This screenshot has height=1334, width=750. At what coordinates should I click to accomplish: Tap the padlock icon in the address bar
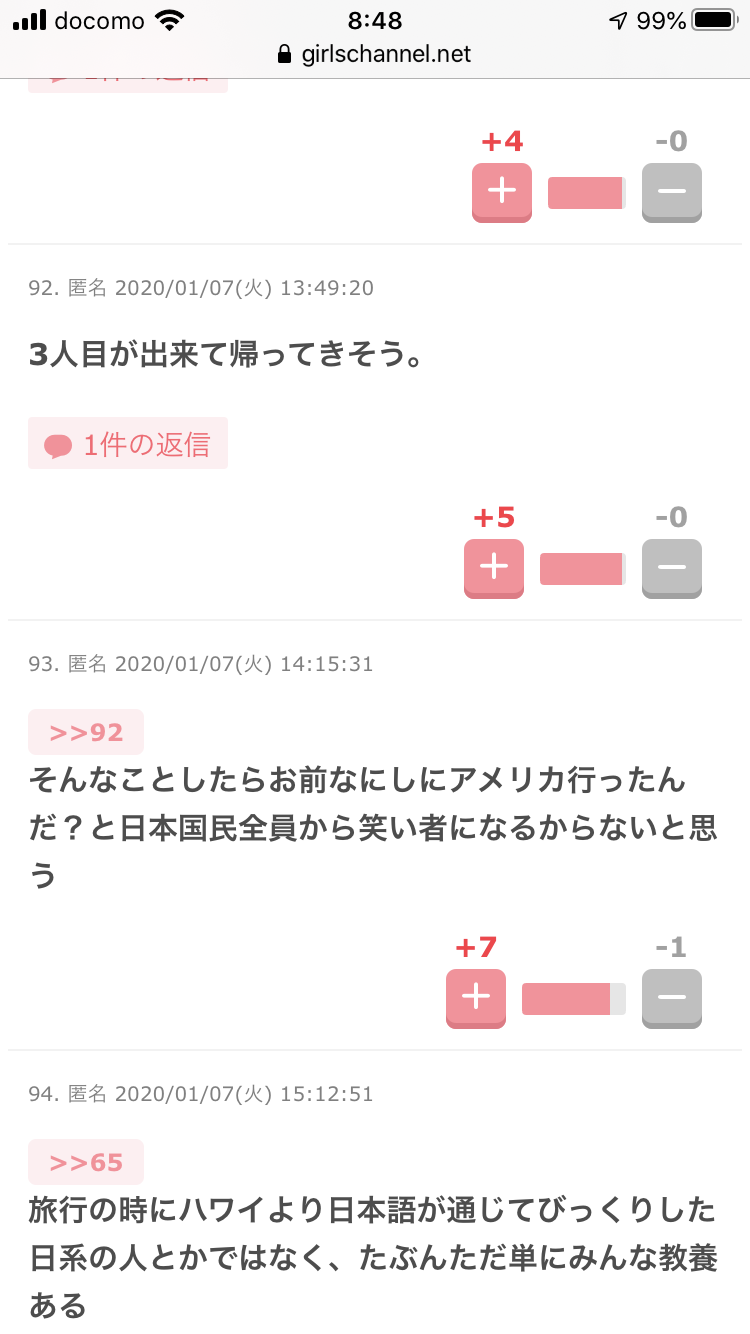[287, 55]
